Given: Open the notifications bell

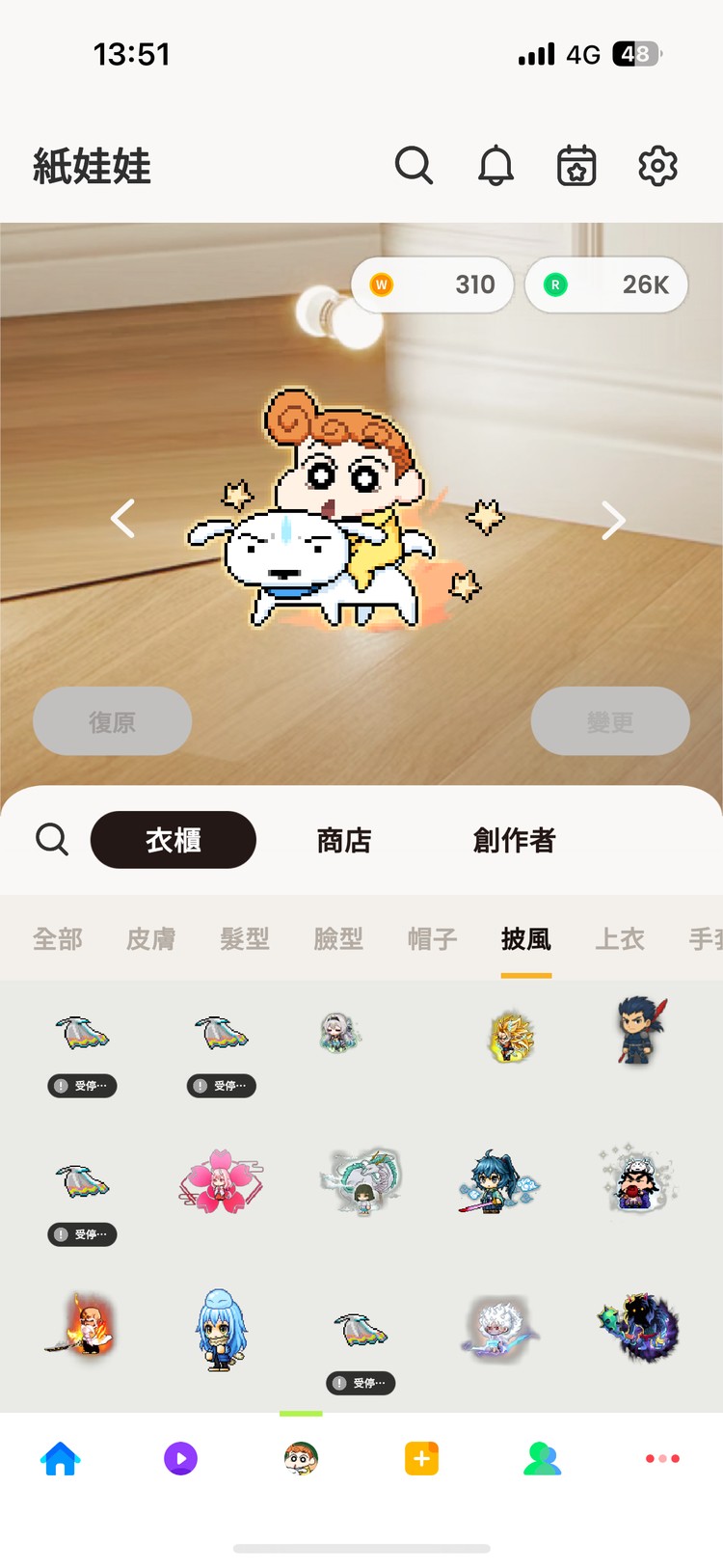Looking at the screenshot, I should (x=495, y=166).
